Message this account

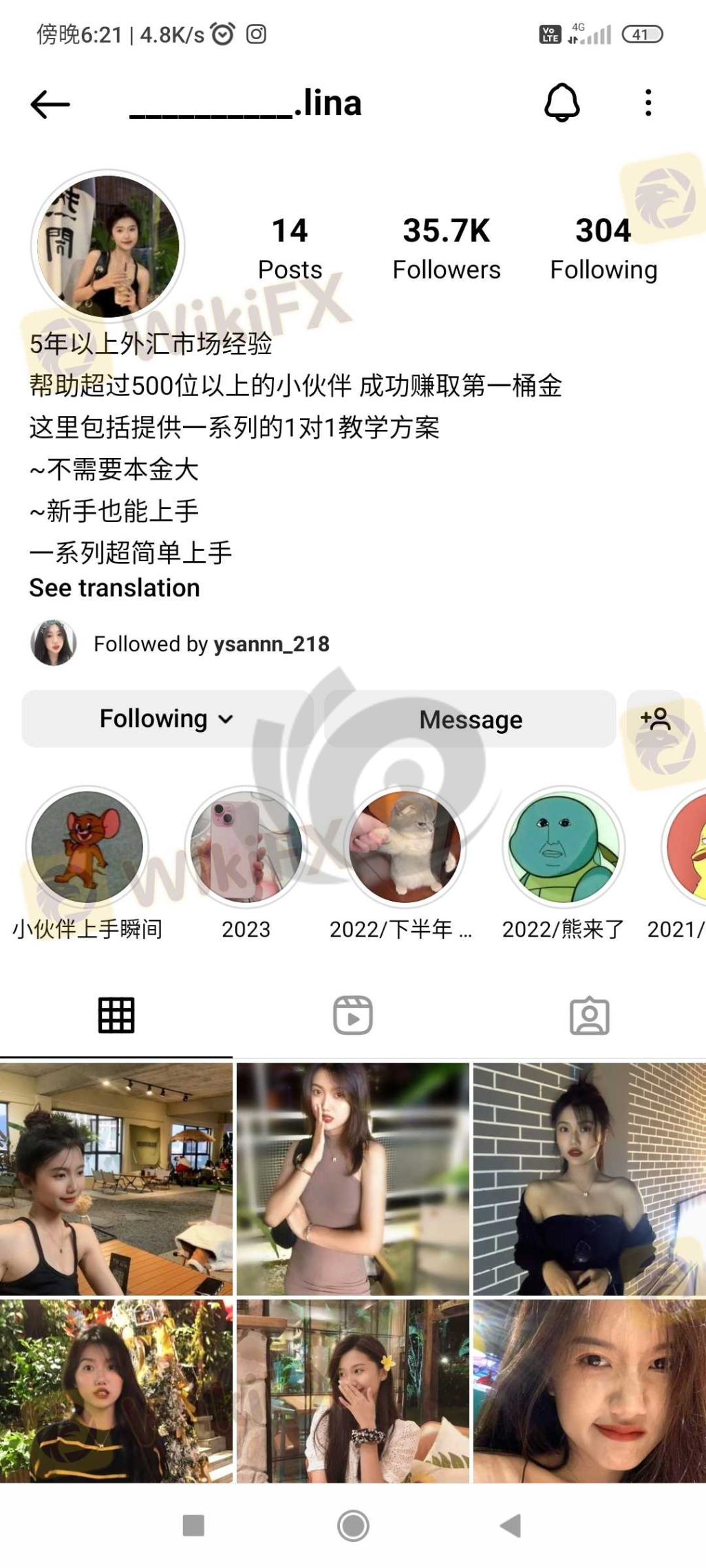pyautogui.click(x=470, y=719)
